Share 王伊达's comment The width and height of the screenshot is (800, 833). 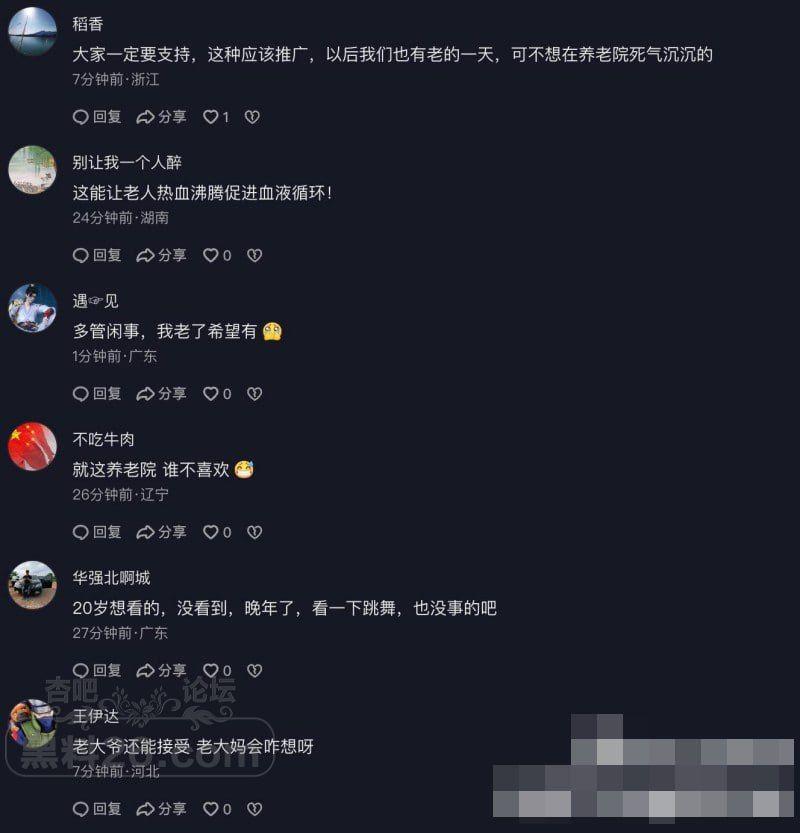click(x=161, y=809)
